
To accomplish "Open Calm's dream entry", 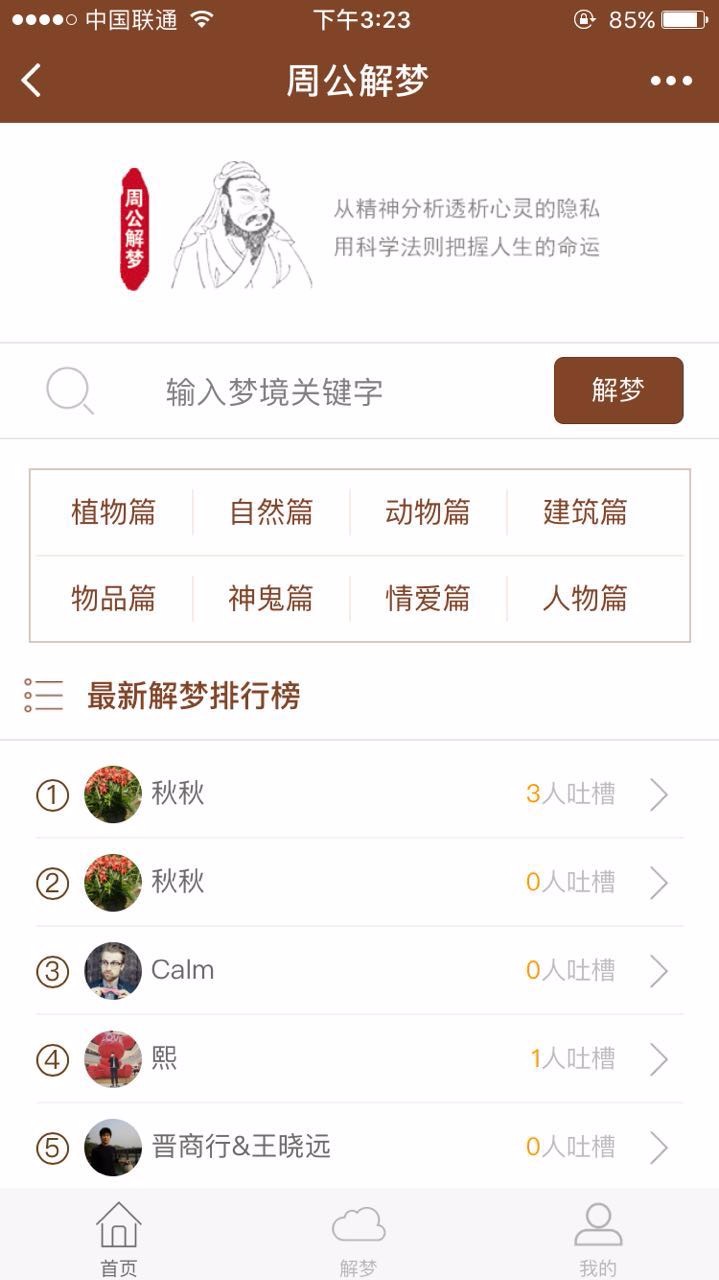I will coord(359,970).
